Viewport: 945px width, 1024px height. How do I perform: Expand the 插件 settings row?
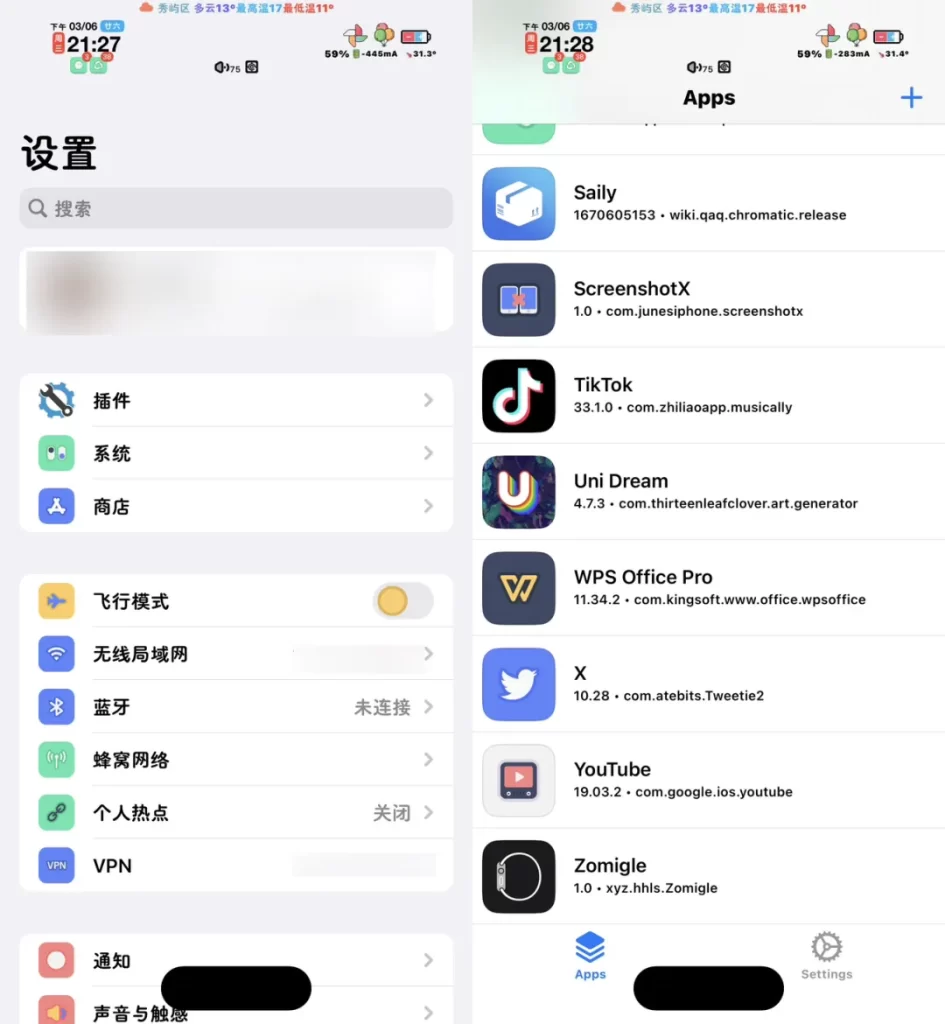236,400
